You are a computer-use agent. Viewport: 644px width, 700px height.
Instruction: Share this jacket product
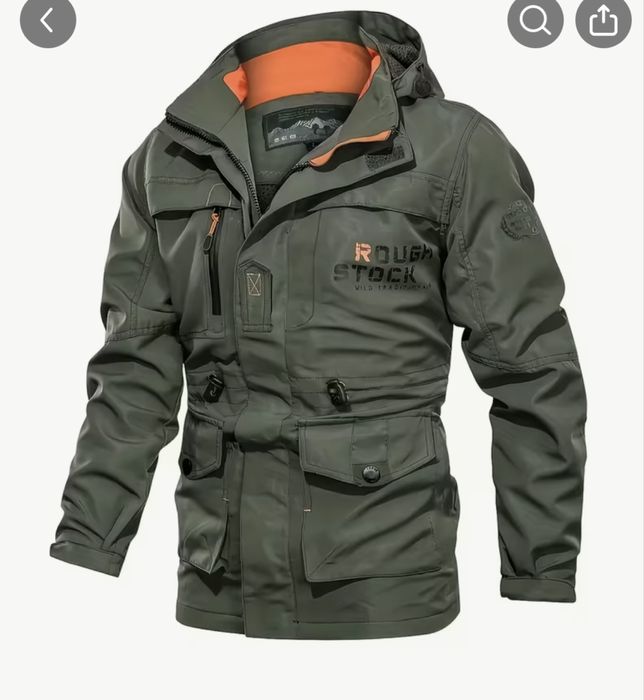click(x=603, y=19)
